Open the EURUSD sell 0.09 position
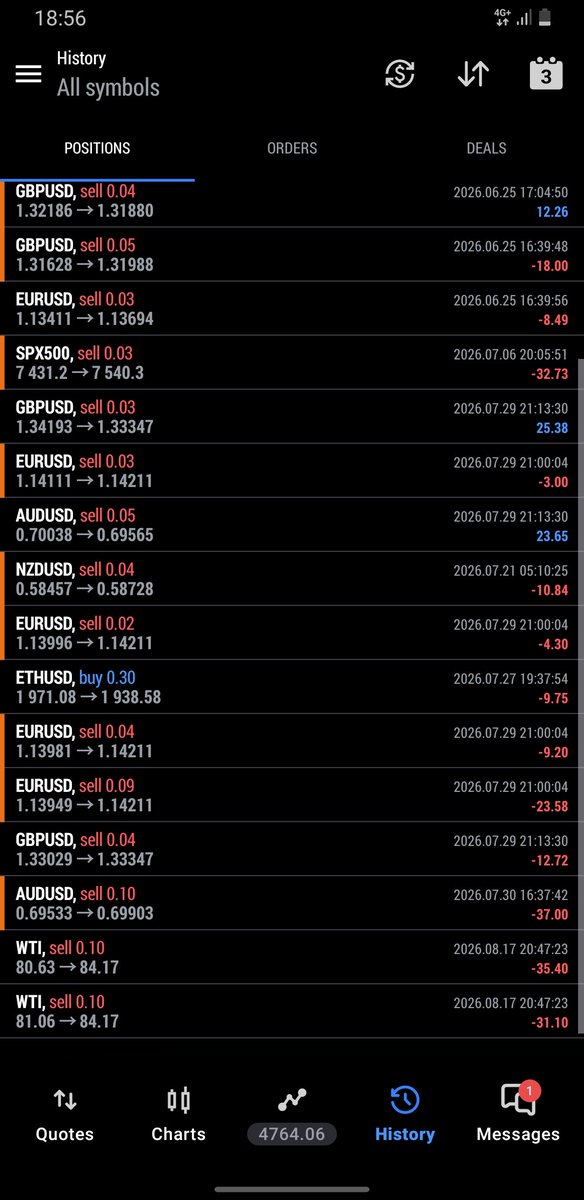Screen dimensions: 584x1200 point(292,795)
